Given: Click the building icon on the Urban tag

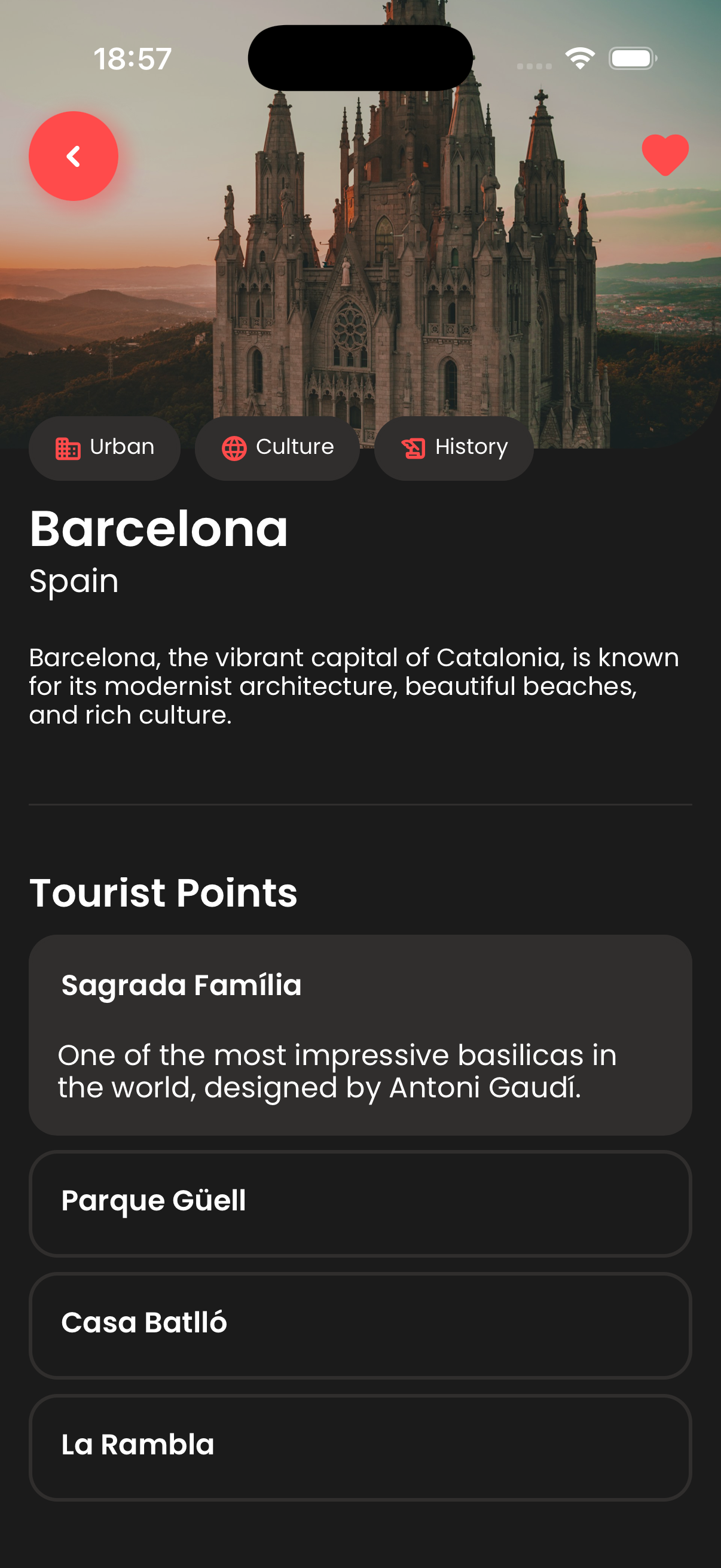Looking at the screenshot, I should [x=67, y=448].
